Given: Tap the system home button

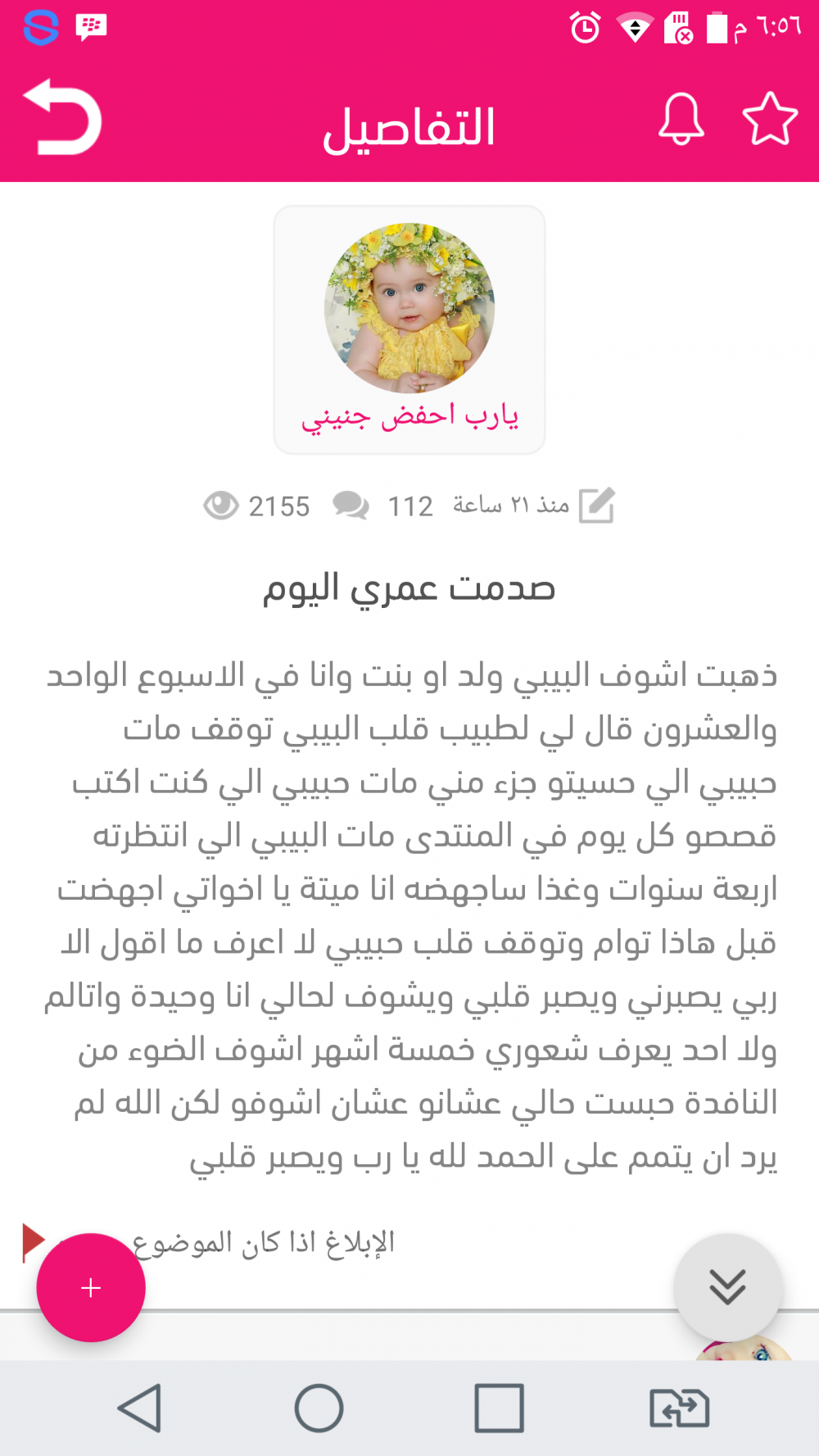Looking at the screenshot, I should (319, 1408).
